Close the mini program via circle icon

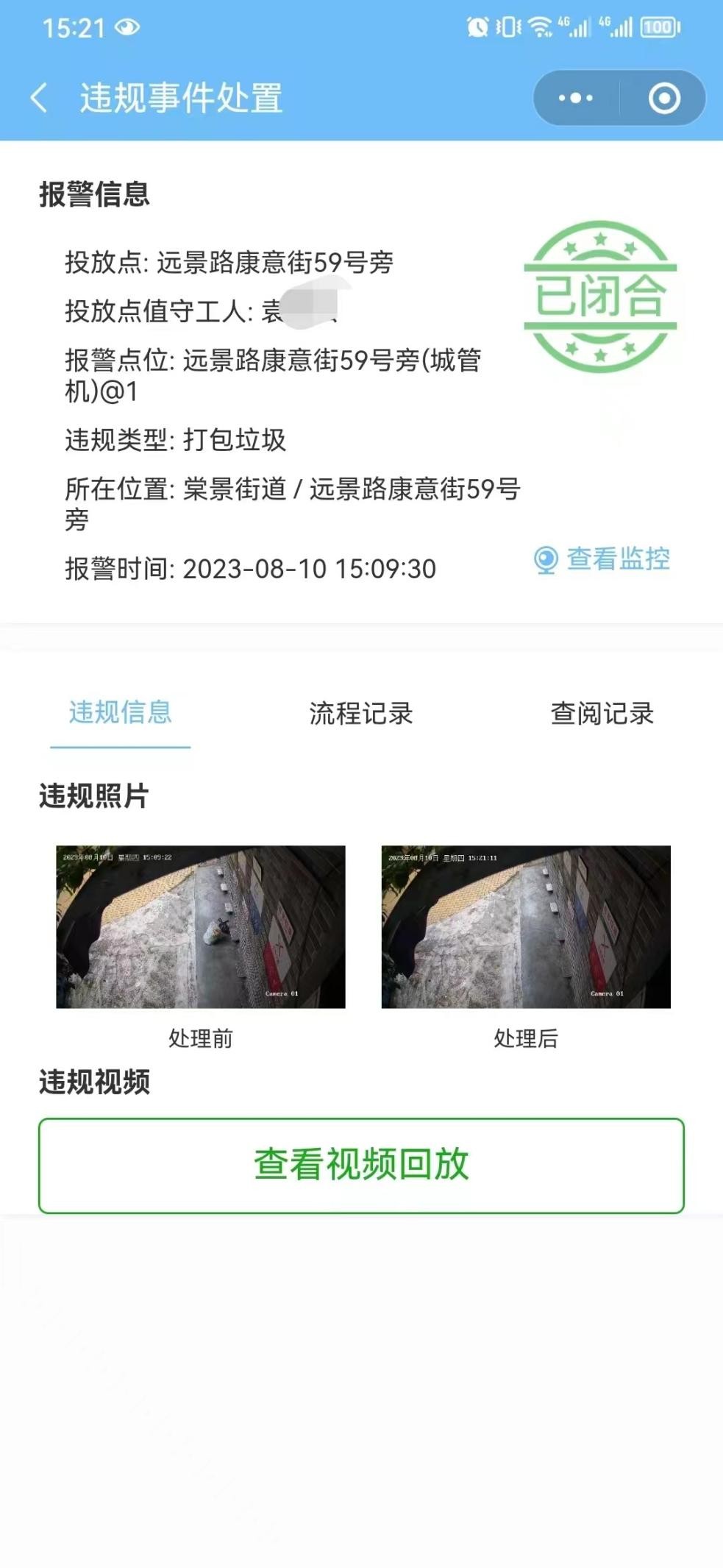click(664, 98)
